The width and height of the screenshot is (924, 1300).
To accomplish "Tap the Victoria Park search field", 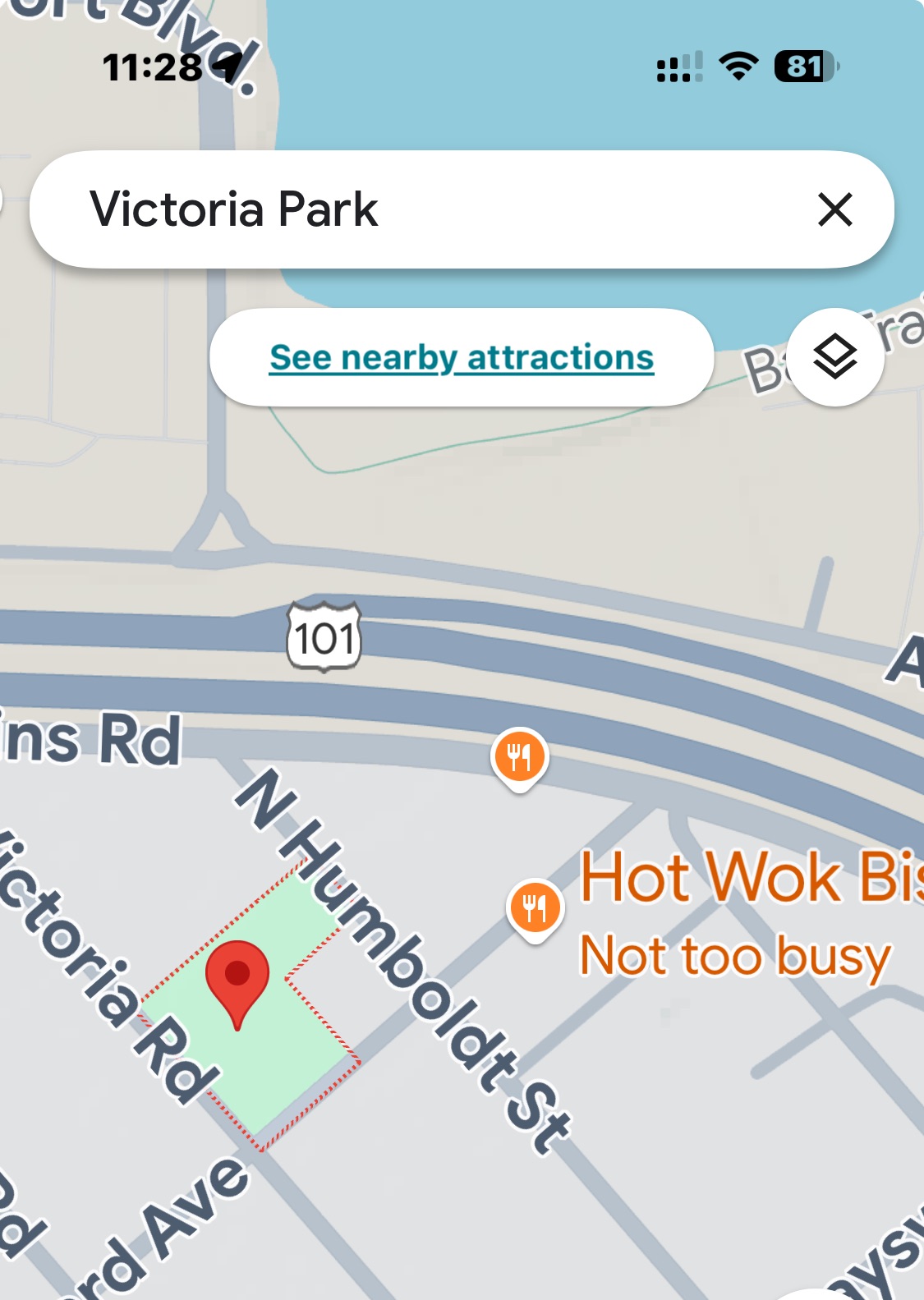I will [411, 209].
